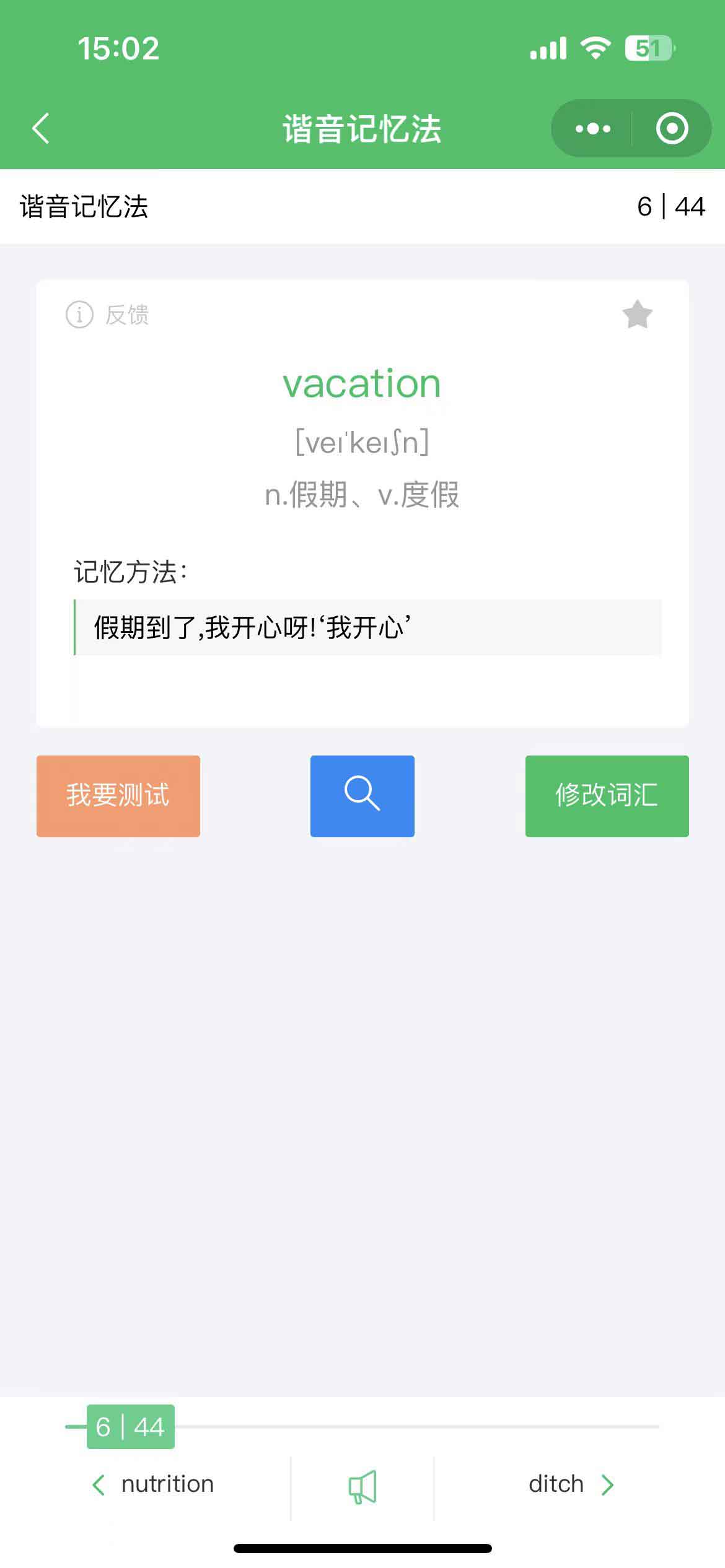Viewport: 725px width, 1568px height.
Task: Start the 我要测试 quiz
Action: pos(118,796)
